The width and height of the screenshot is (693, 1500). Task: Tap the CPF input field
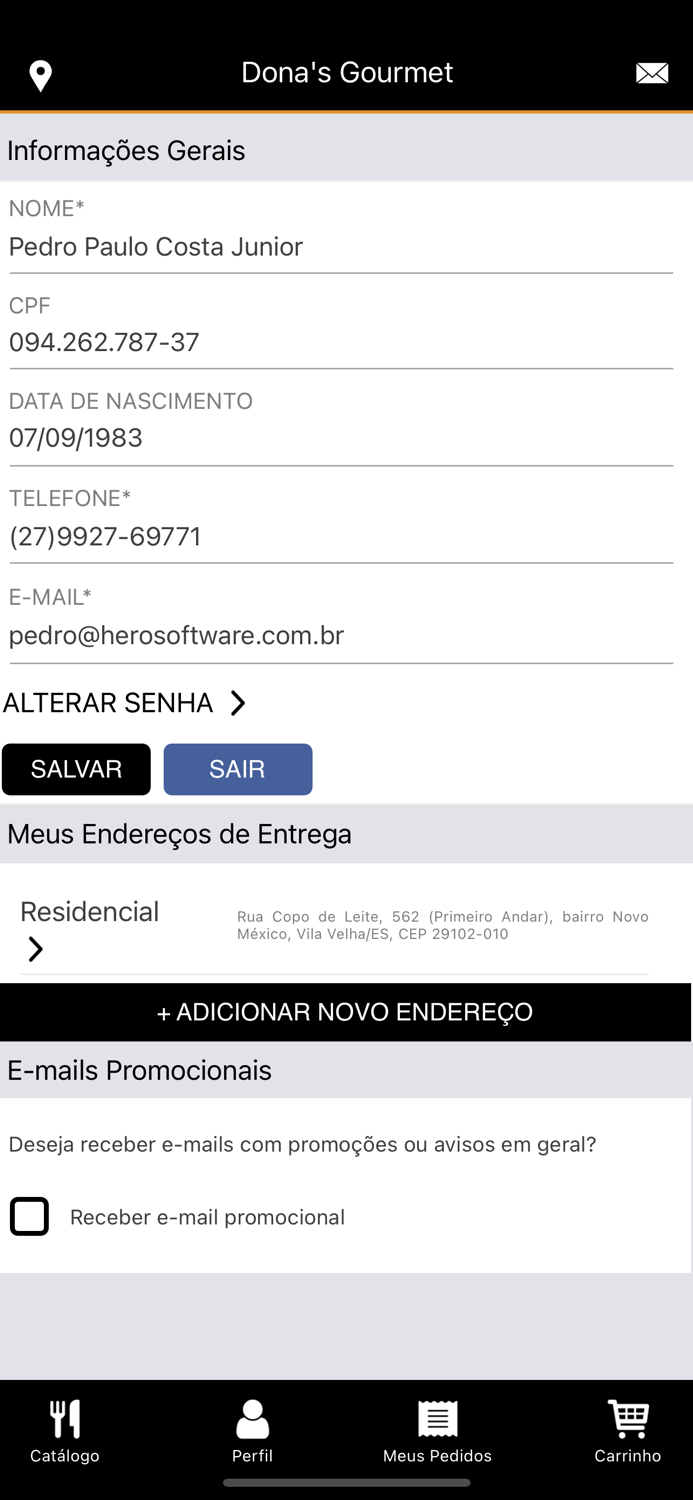point(340,343)
